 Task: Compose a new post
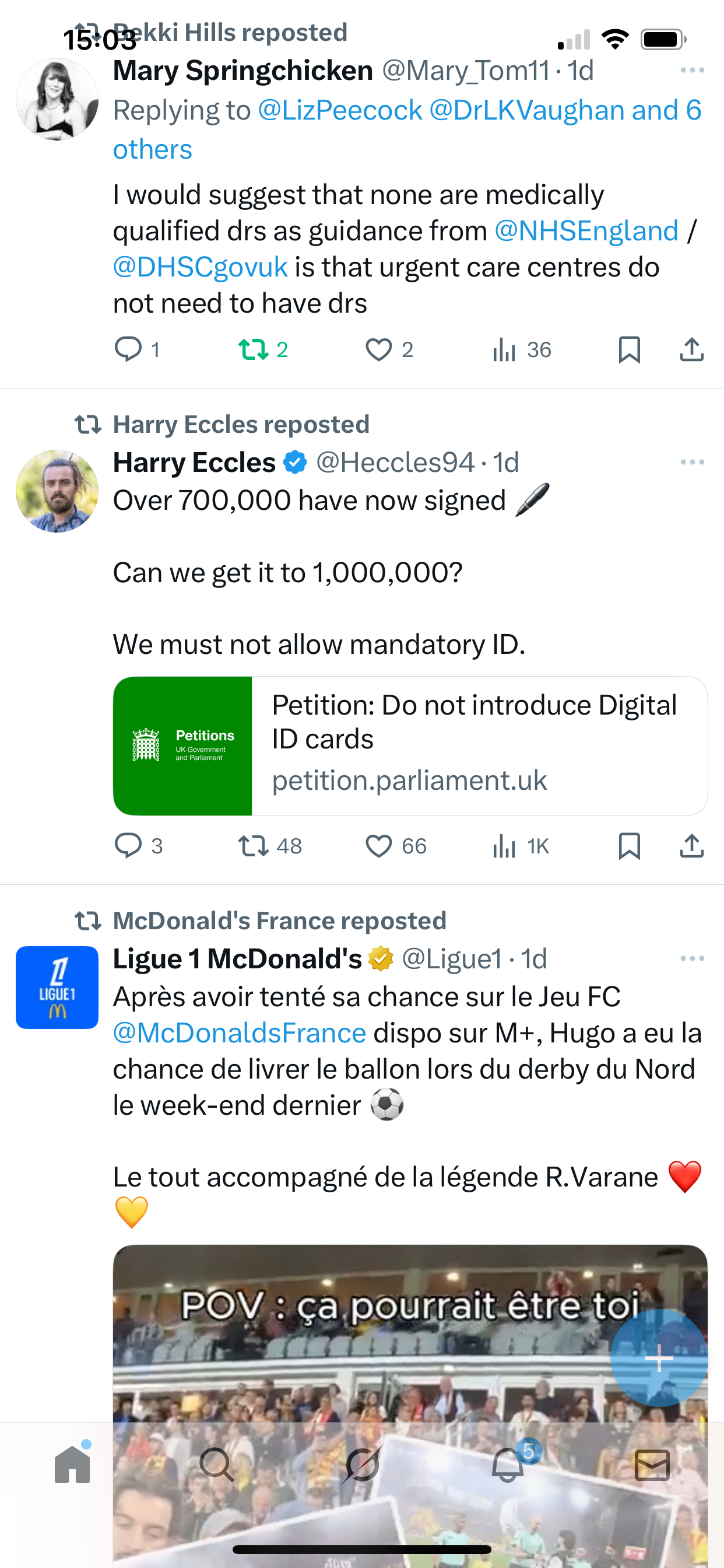(659, 1358)
